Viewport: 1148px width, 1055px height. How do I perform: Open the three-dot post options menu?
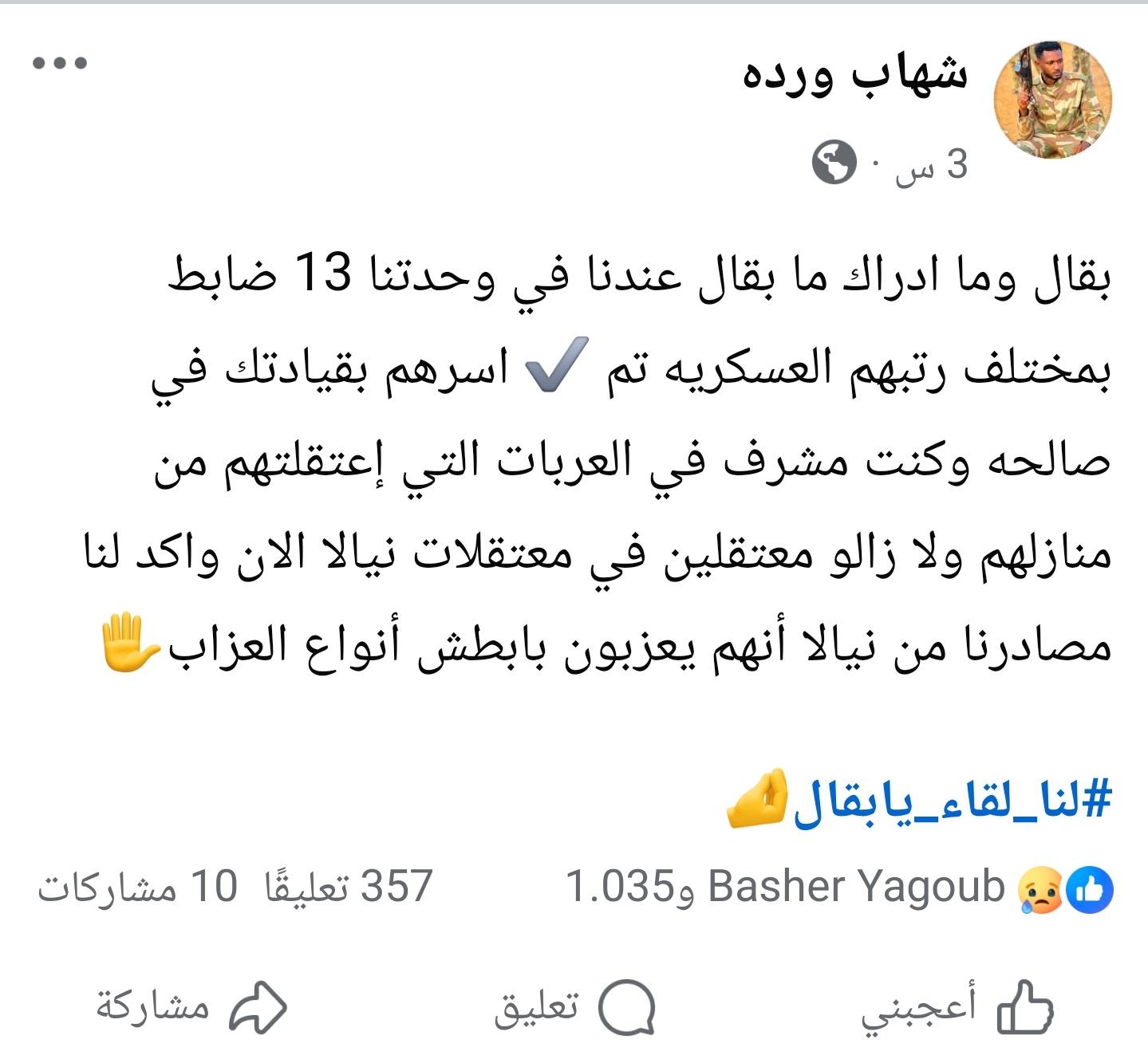click(x=60, y=63)
